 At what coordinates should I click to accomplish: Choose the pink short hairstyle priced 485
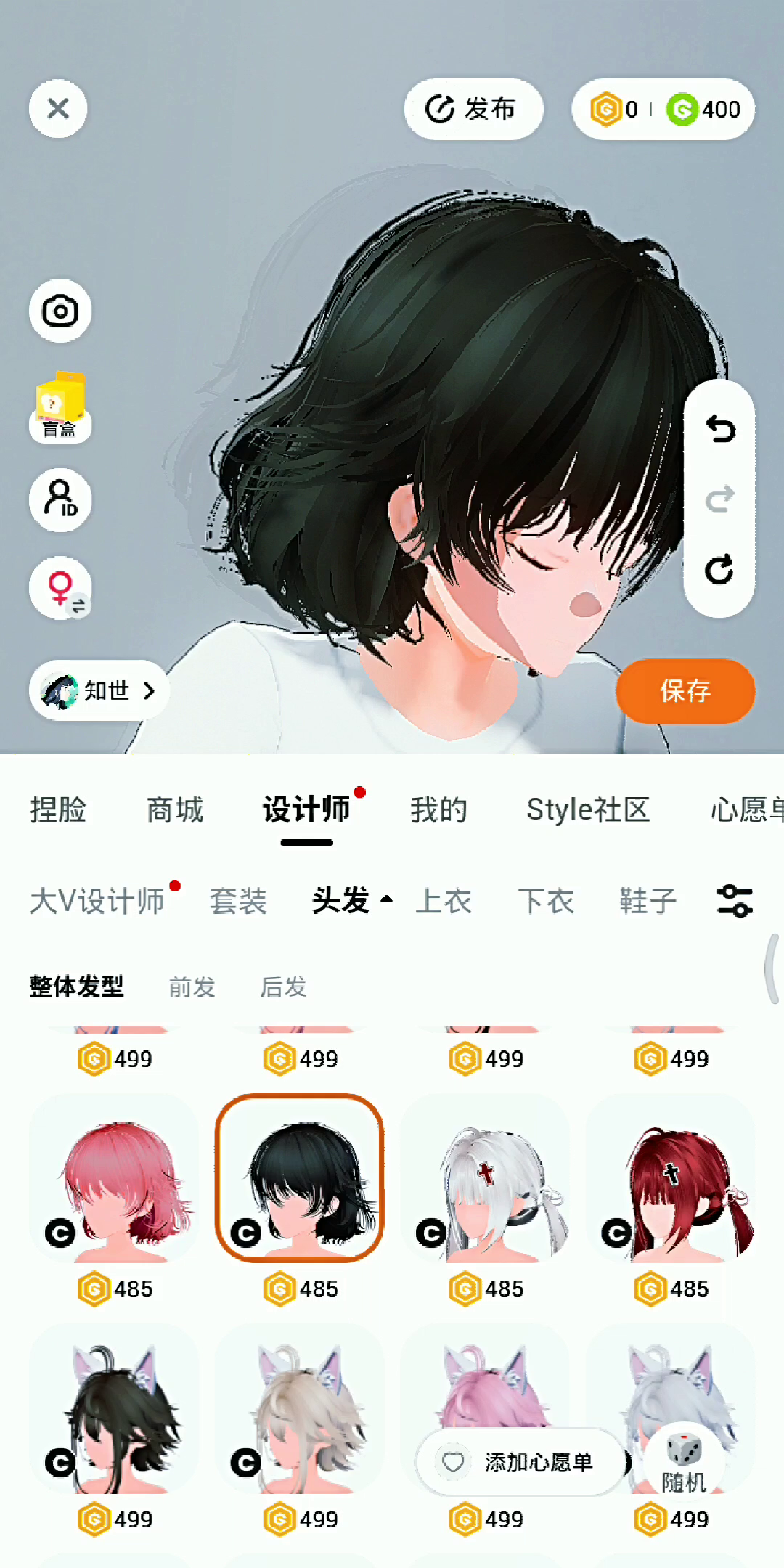115,1179
